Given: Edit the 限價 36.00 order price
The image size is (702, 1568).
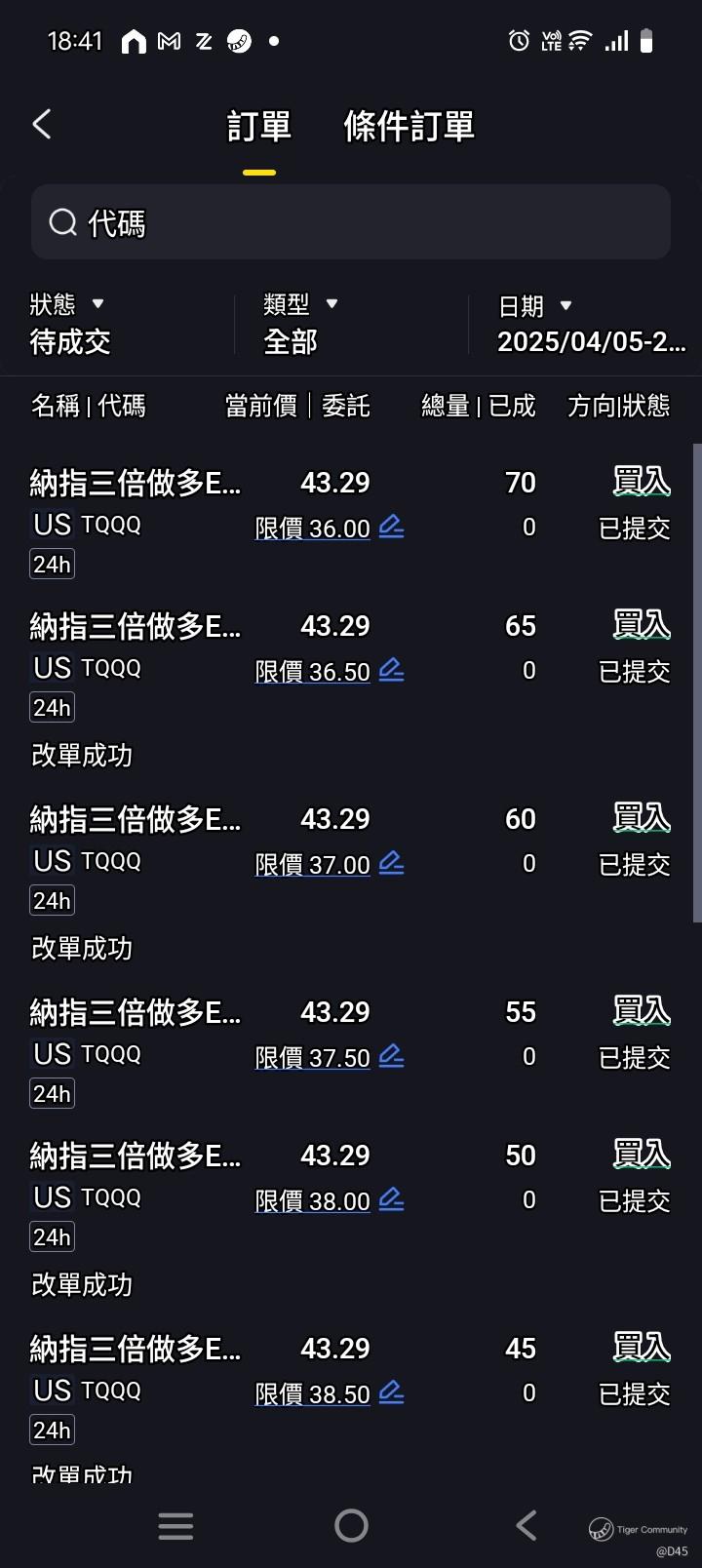Looking at the screenshot, I should coord(391,528).
